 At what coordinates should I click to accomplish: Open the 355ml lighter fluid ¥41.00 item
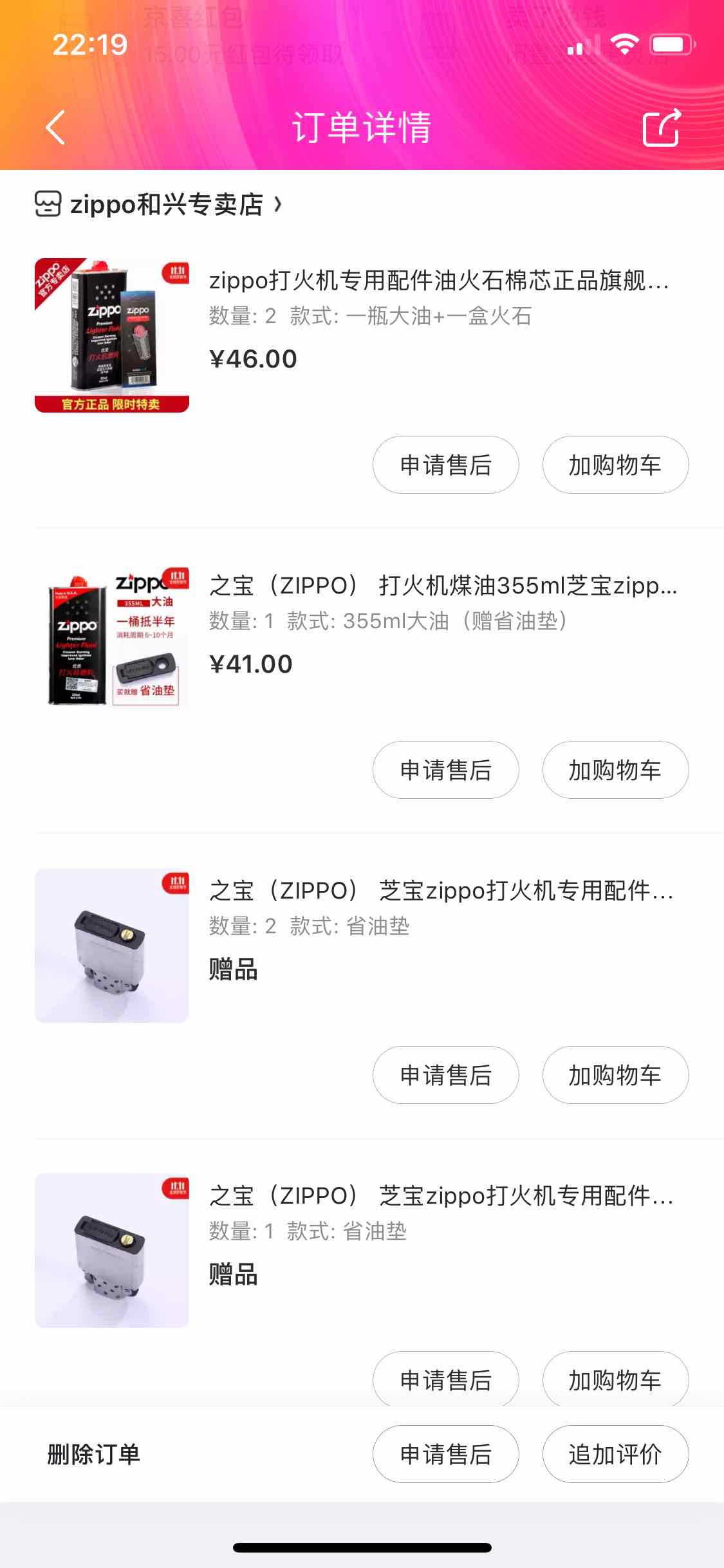coord(362,640)
